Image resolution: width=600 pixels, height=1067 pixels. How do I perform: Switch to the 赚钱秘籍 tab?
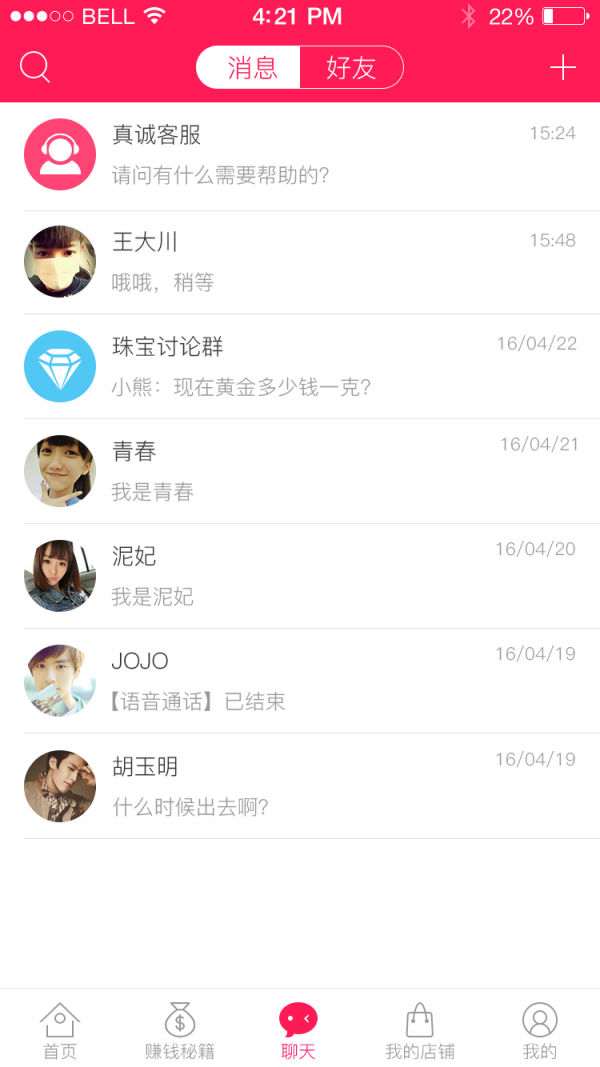point(180,1030)
